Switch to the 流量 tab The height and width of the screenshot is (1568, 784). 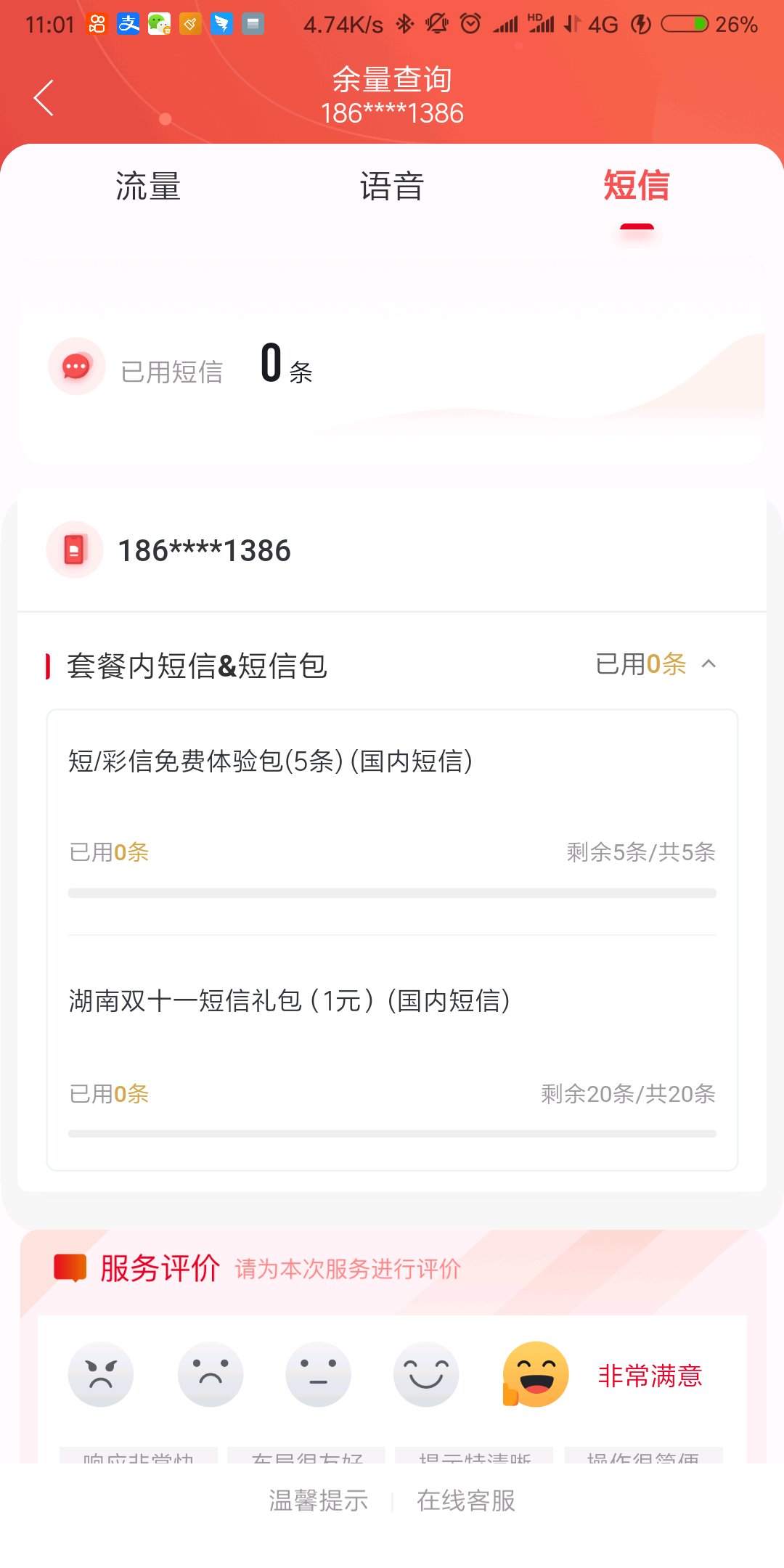147,187
